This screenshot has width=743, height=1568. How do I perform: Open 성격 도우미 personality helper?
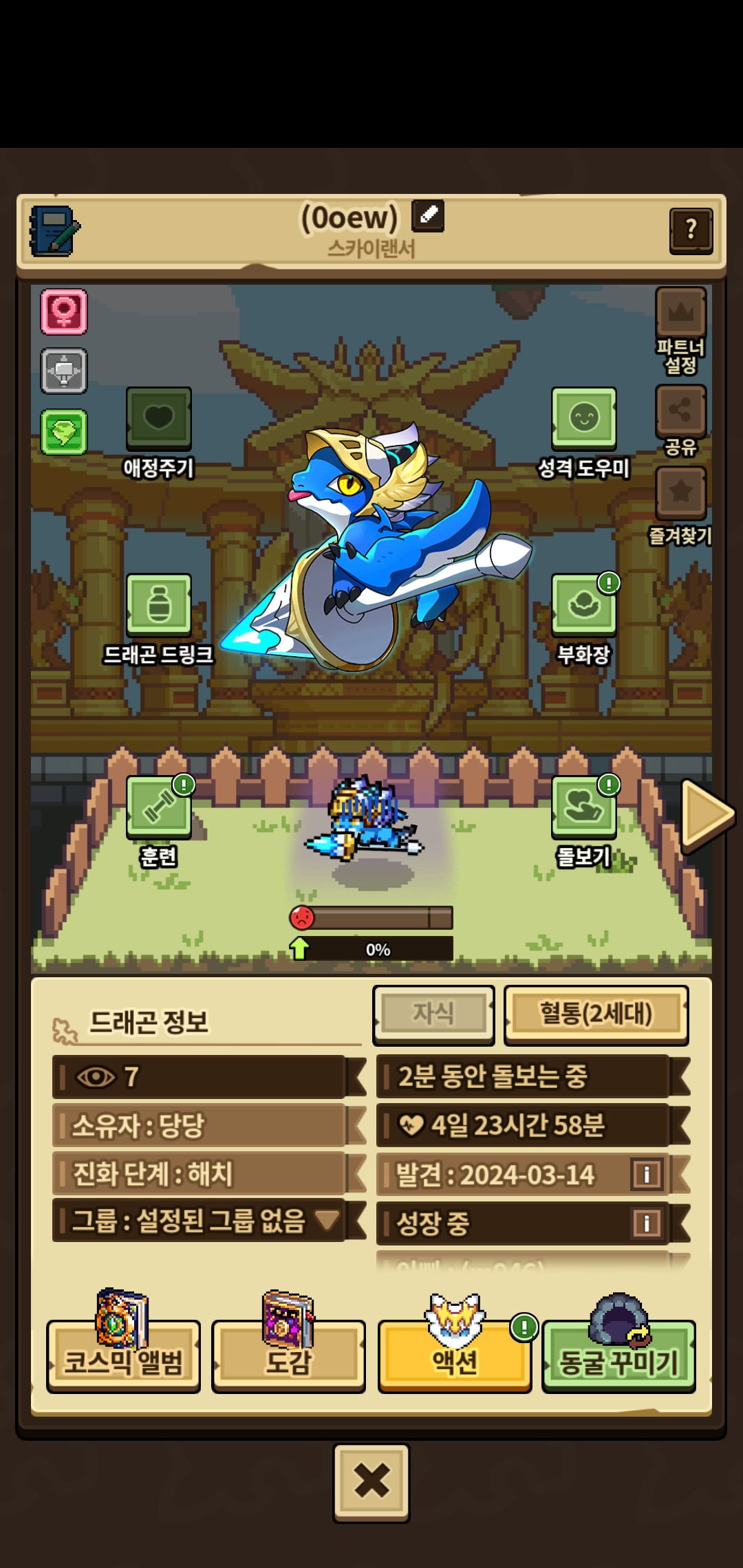[583, 419]
